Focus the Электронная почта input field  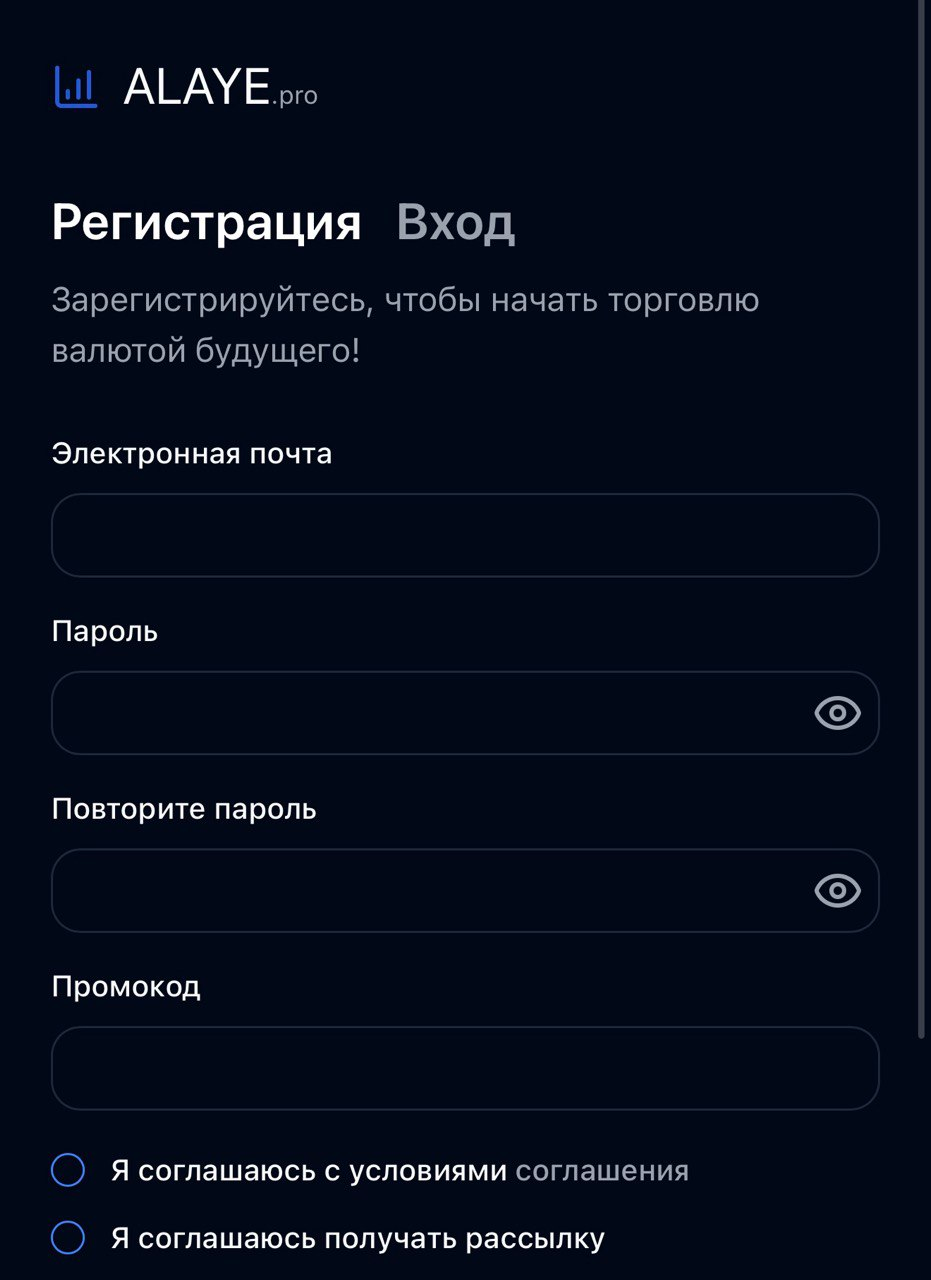[465, 535]
